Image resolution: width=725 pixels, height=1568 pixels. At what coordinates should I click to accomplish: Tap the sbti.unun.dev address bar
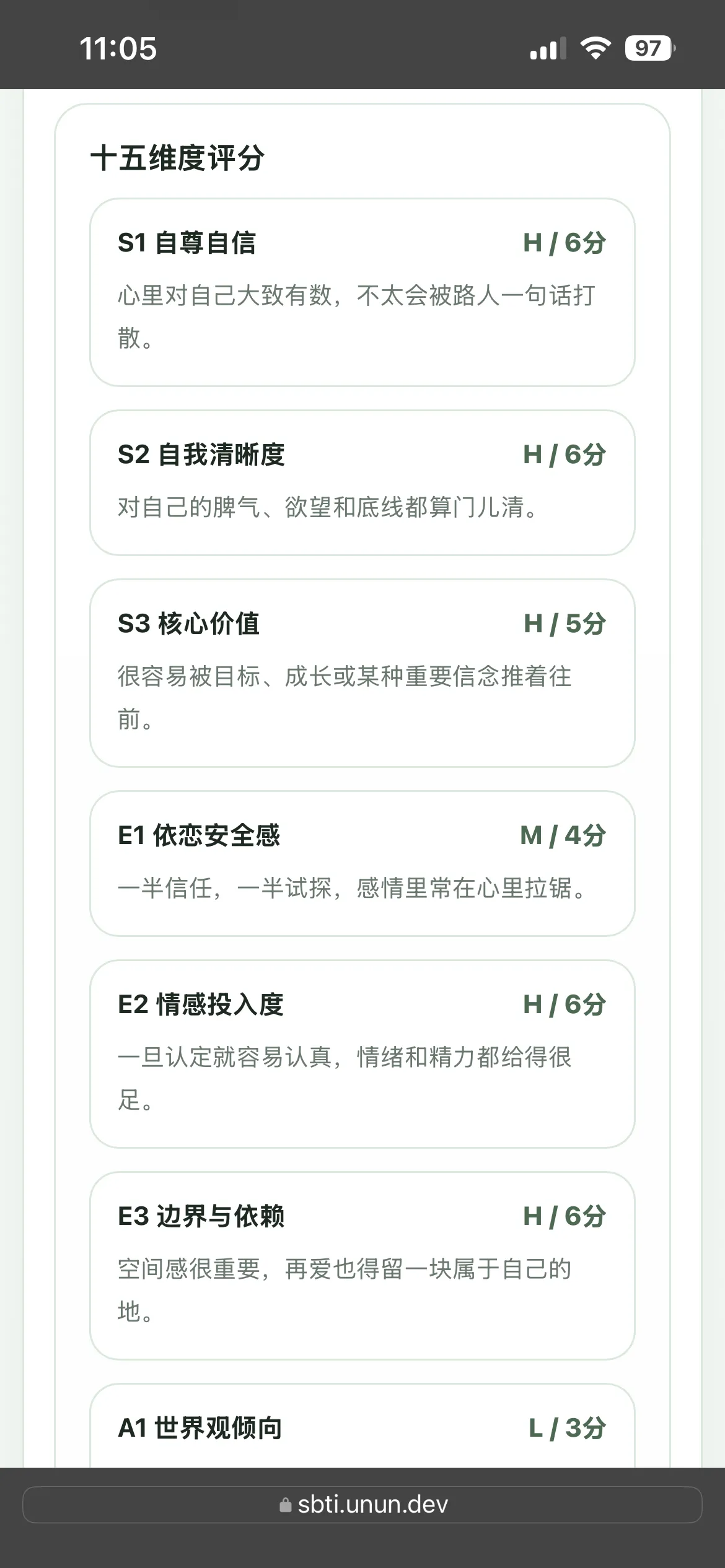coord(362,1504)
